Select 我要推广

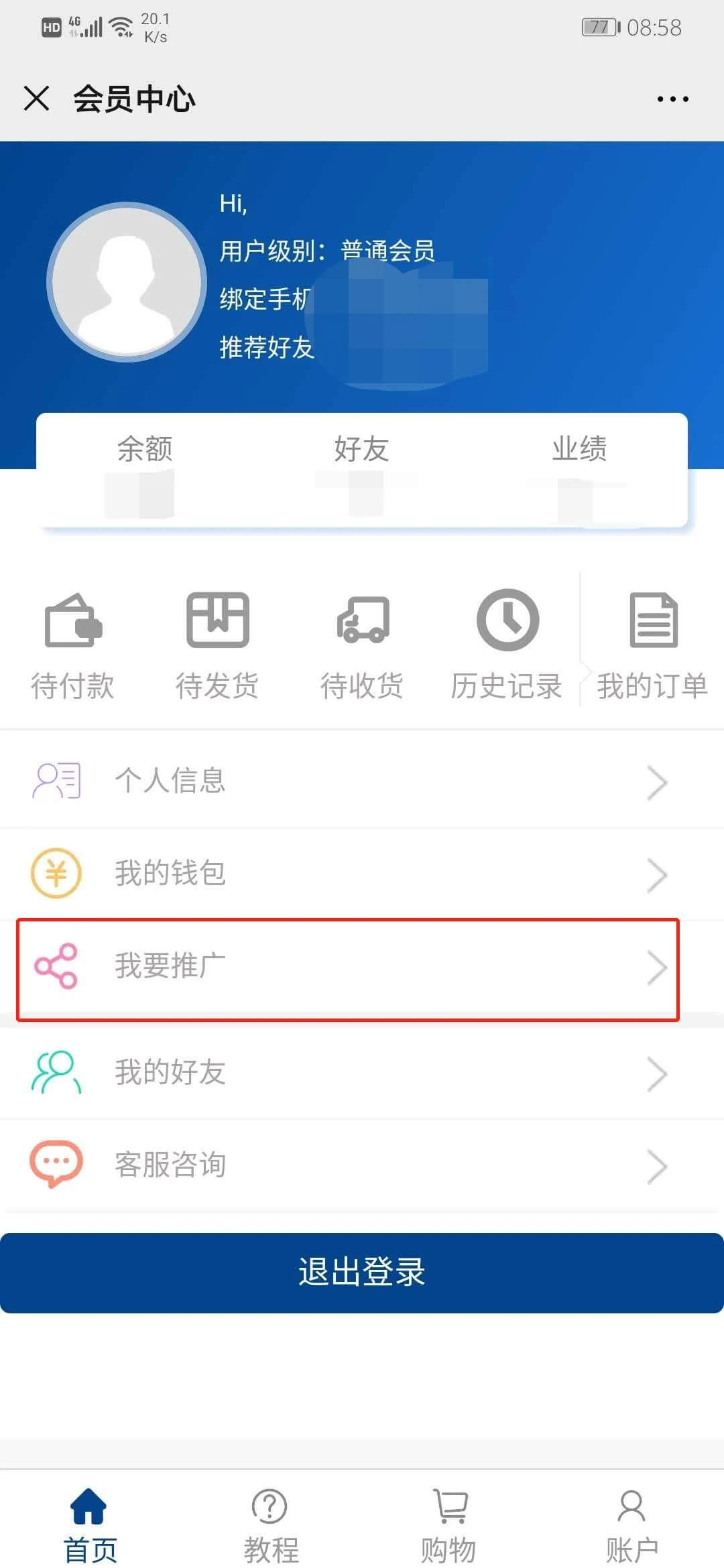click(362, 967)
